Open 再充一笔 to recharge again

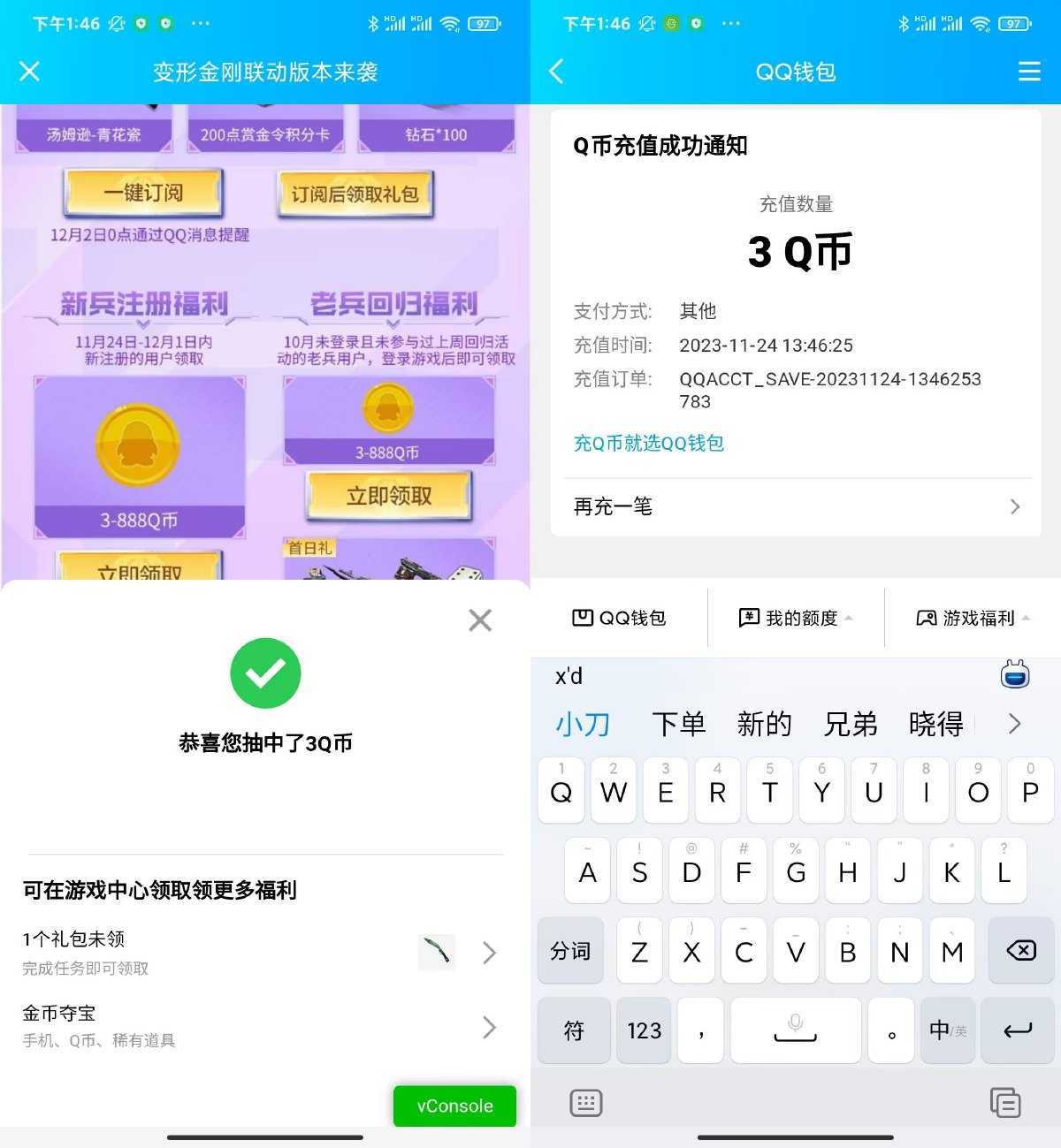click(x=796, y=506)
